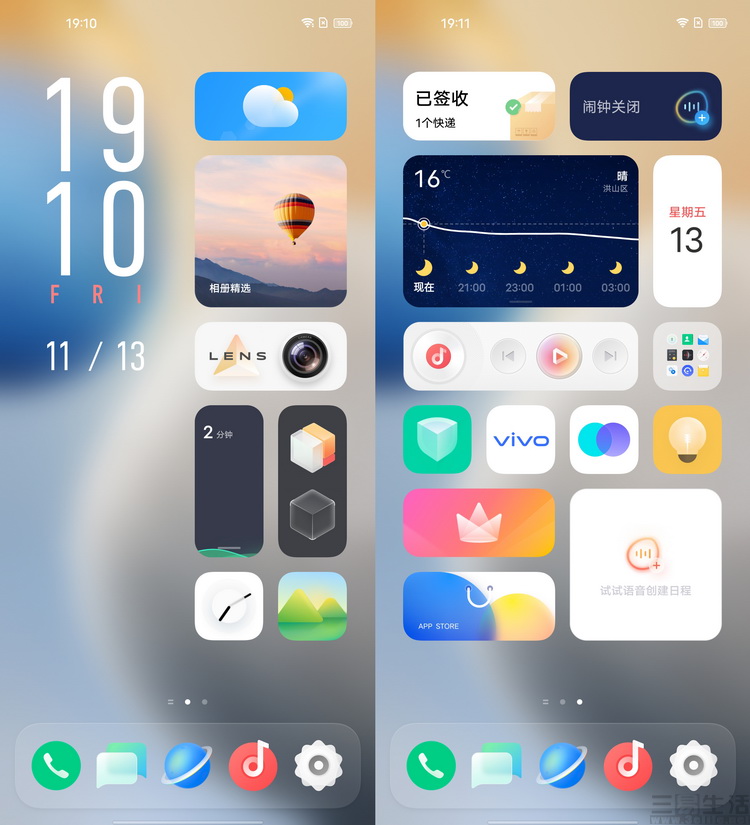This screenshot has height=825, width=750.
Task: Tap 试试语音创建日程 voice schedule widget
Action: click(x=645, y=564)
